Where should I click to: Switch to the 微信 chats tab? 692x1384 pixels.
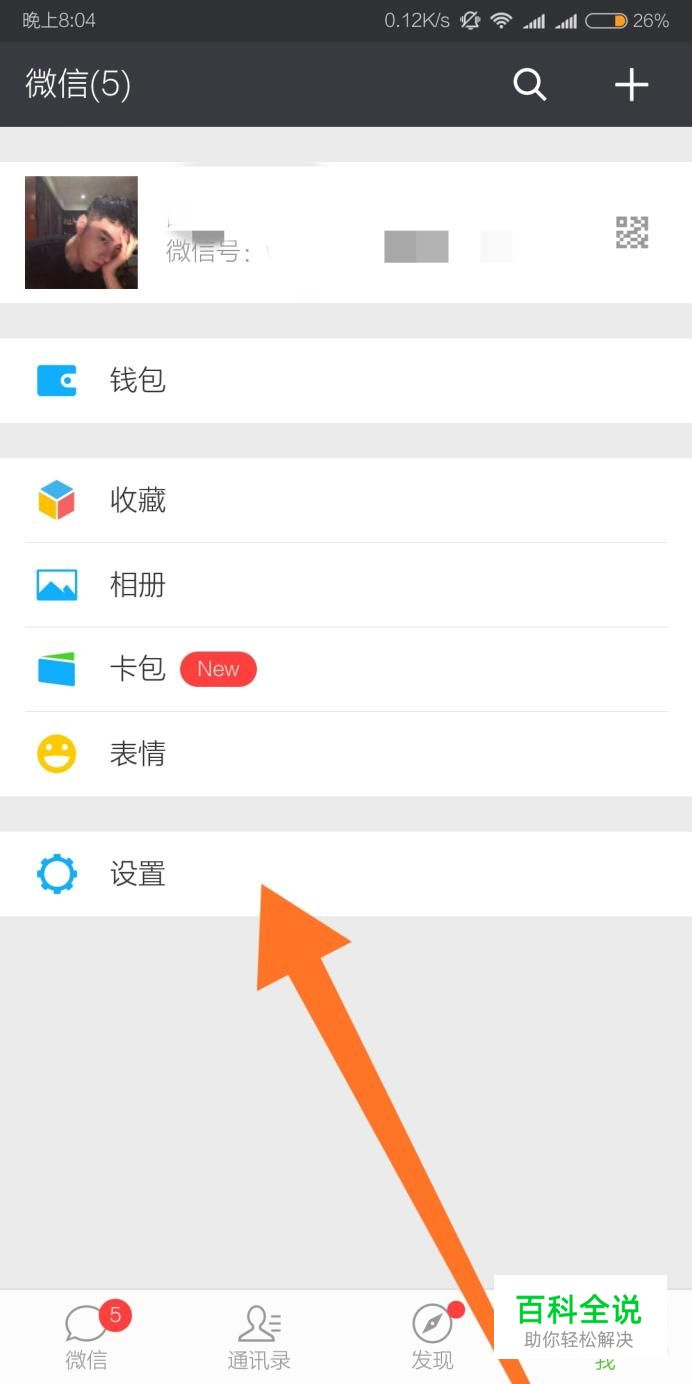tap(87, 1336)
